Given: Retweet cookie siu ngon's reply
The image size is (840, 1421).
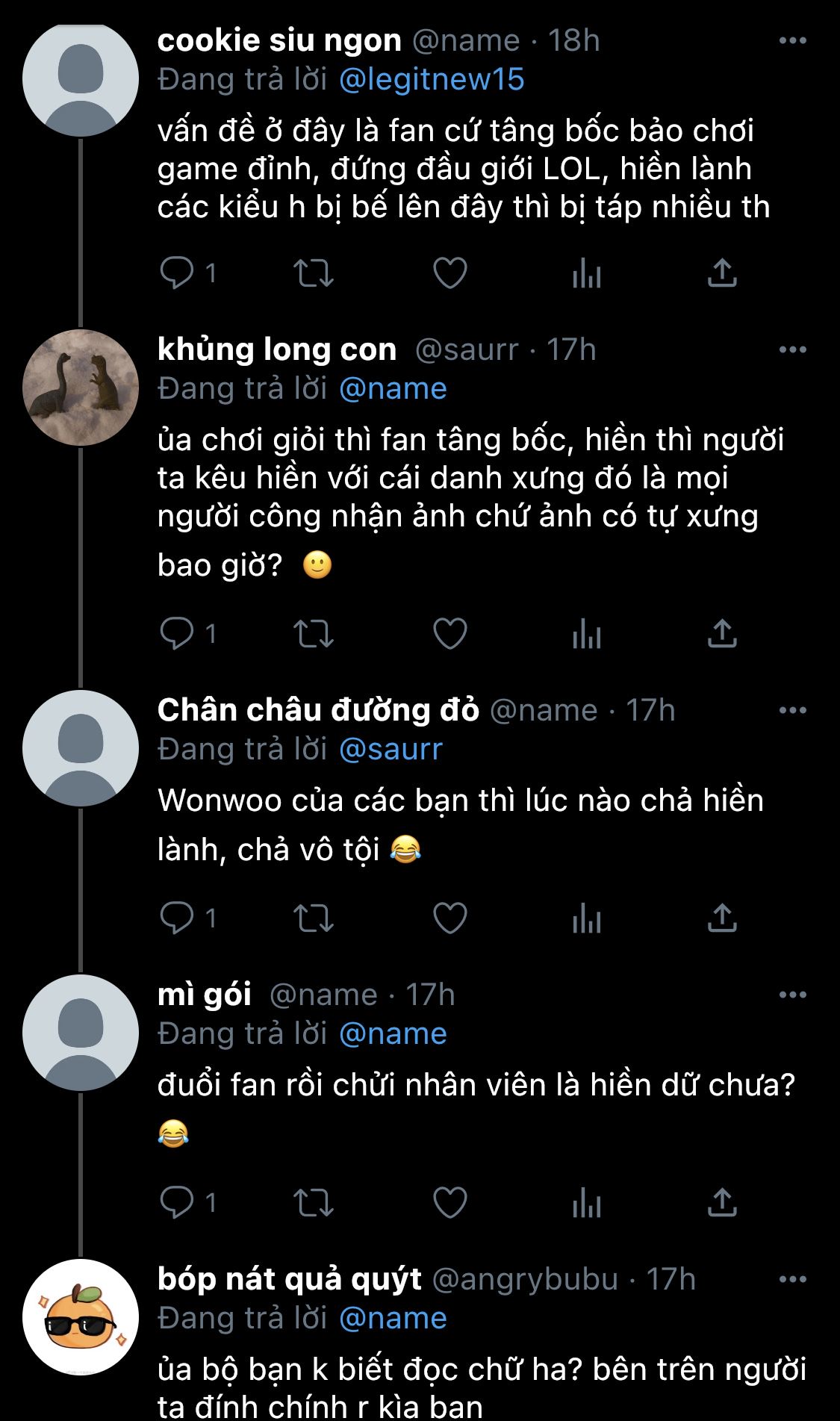Looking at the screenshot, I should pyautogui.click(x=313, y=273).
